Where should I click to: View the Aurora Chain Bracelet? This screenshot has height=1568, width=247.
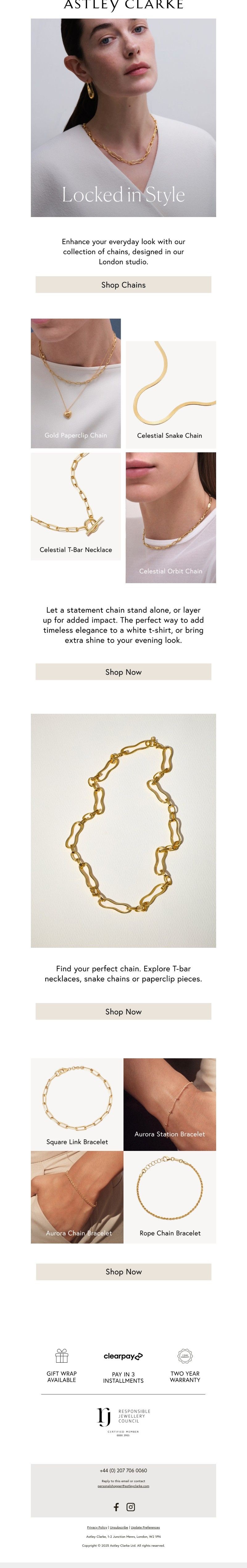pos(77,1197)
